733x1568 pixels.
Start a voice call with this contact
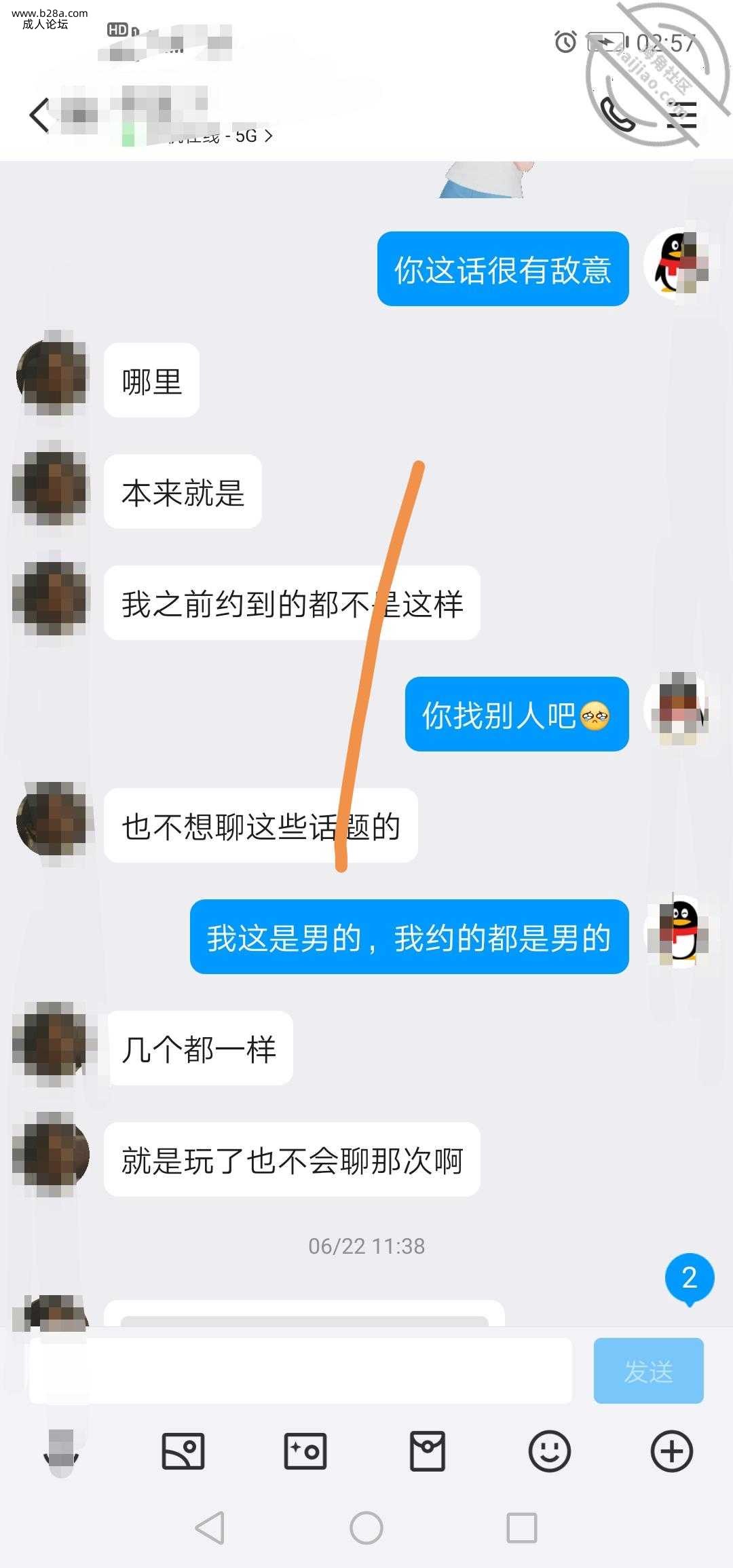coord(618,114)
